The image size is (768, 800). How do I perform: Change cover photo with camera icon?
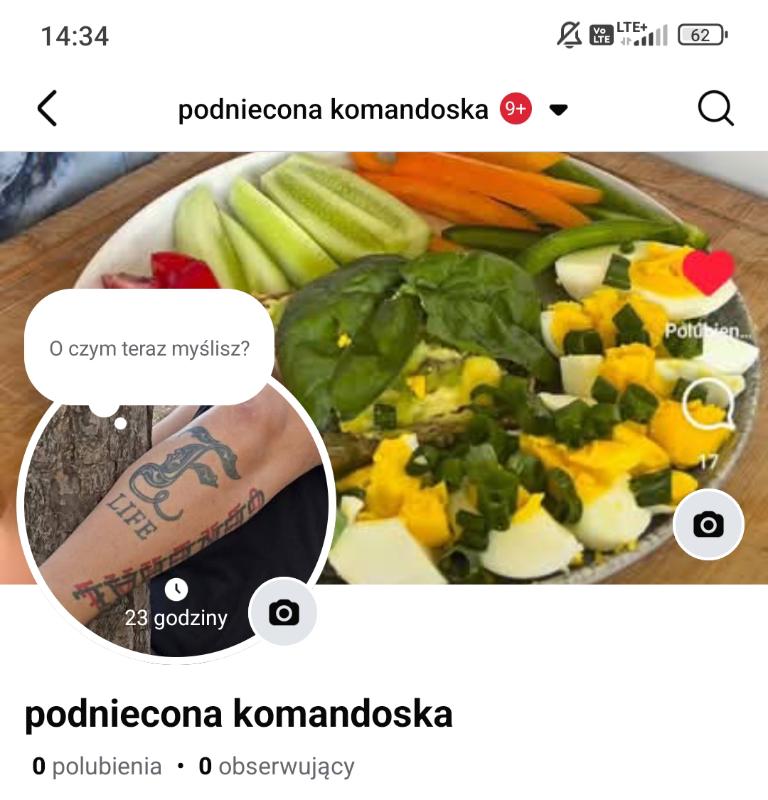(x=708, y=524)
